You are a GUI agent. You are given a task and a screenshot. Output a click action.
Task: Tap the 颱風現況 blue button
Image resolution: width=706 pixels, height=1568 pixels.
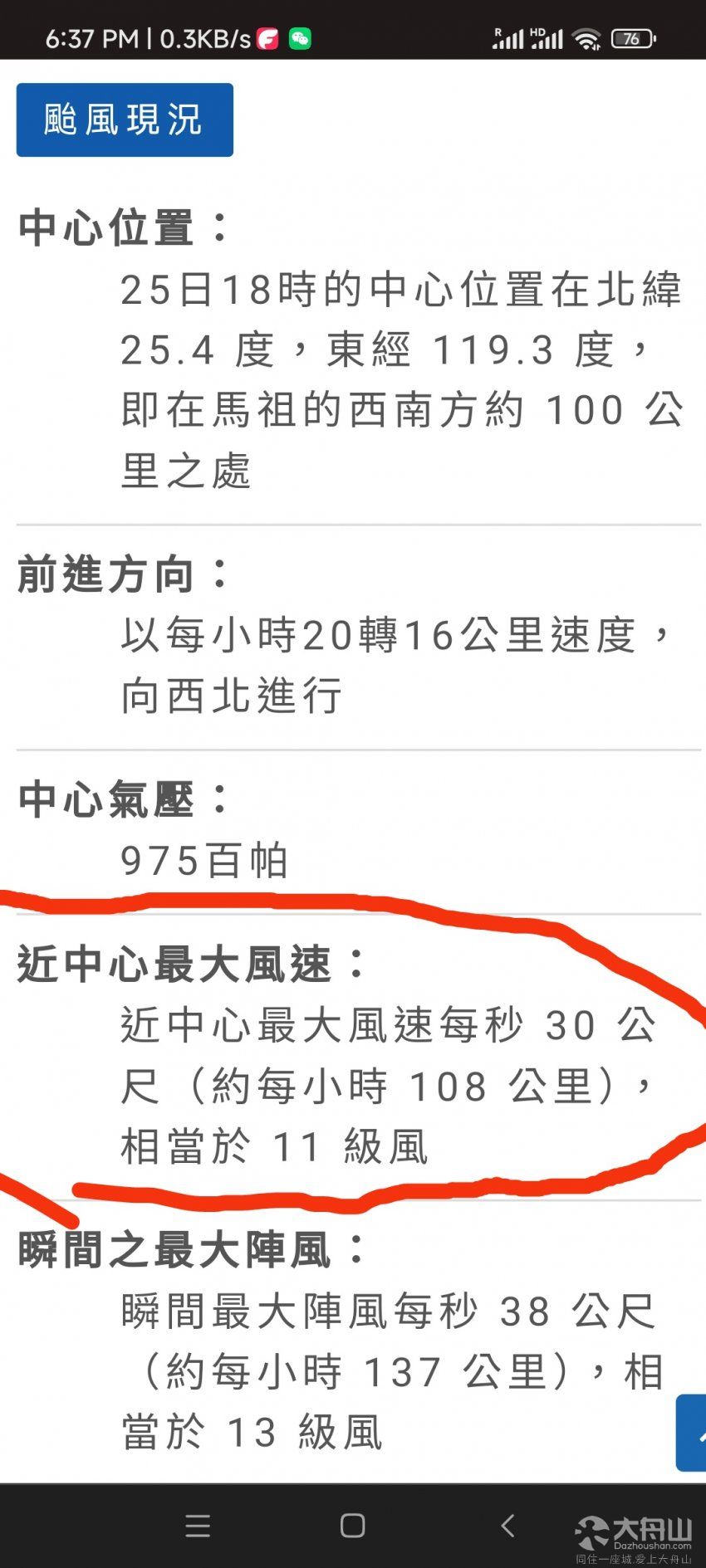click(x=125, y=120)
